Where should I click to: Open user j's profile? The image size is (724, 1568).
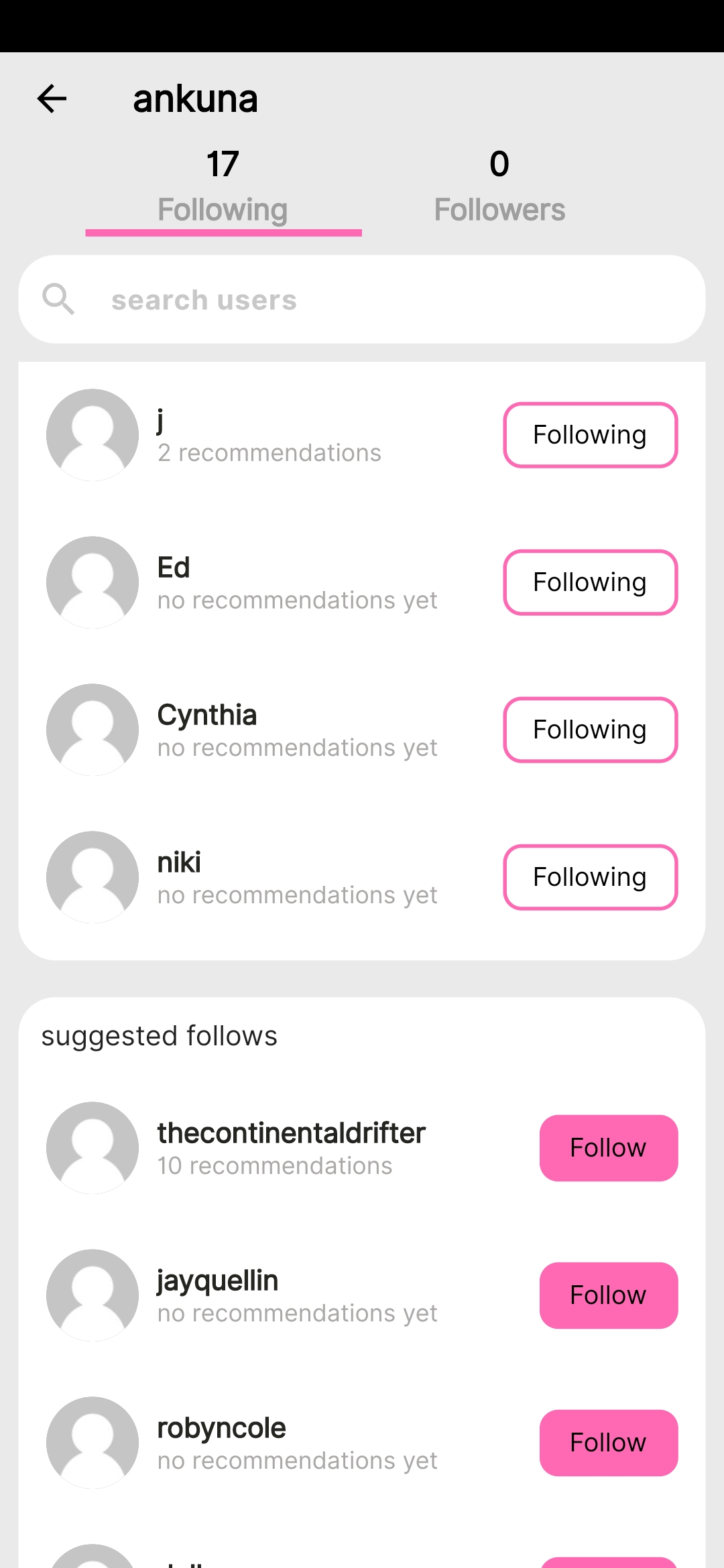[268, 435]
